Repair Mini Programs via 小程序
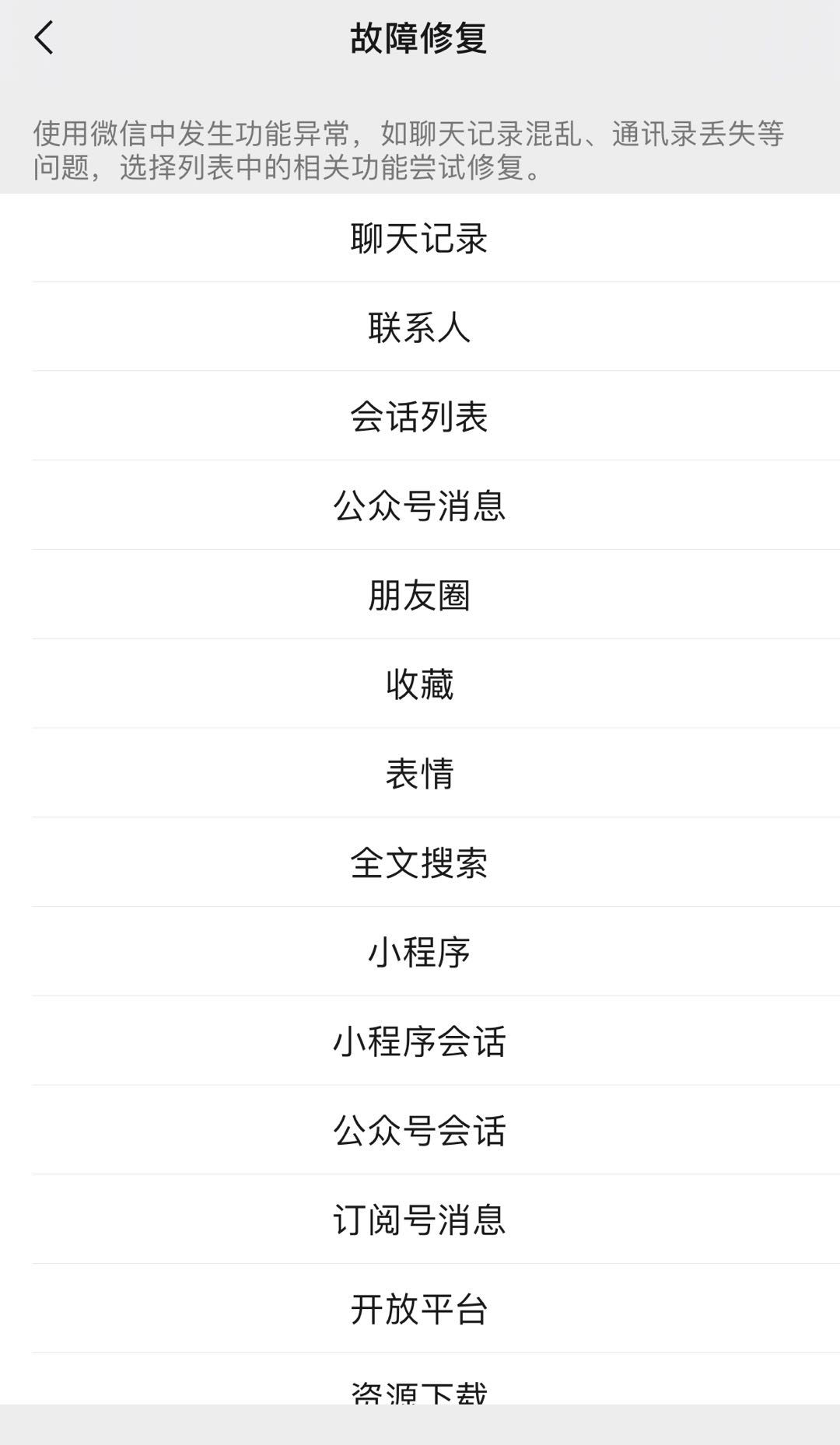This screenshot has height=1445, width=840. point(420,950)
